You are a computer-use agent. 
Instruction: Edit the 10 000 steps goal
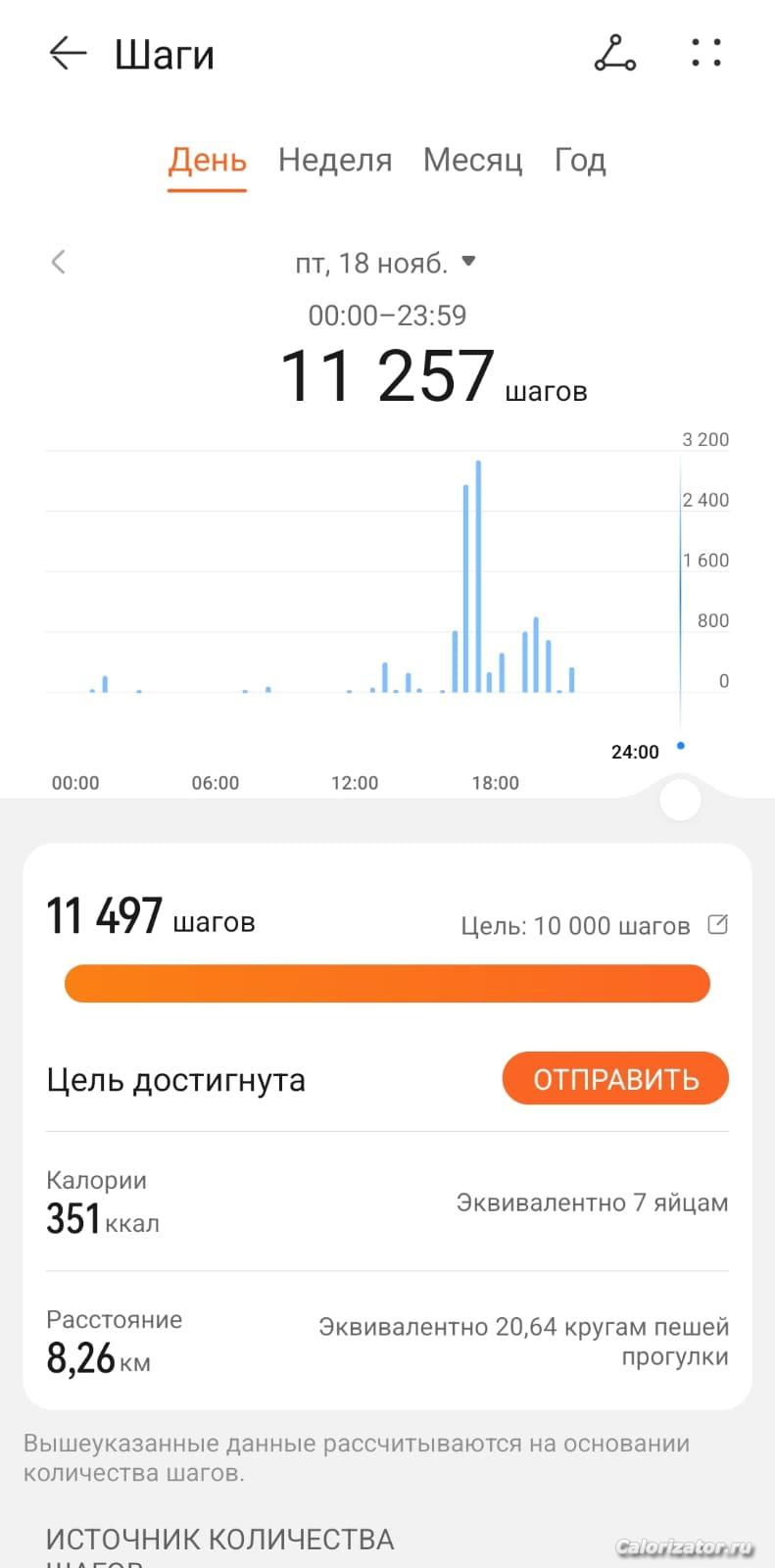click(718, 924)
